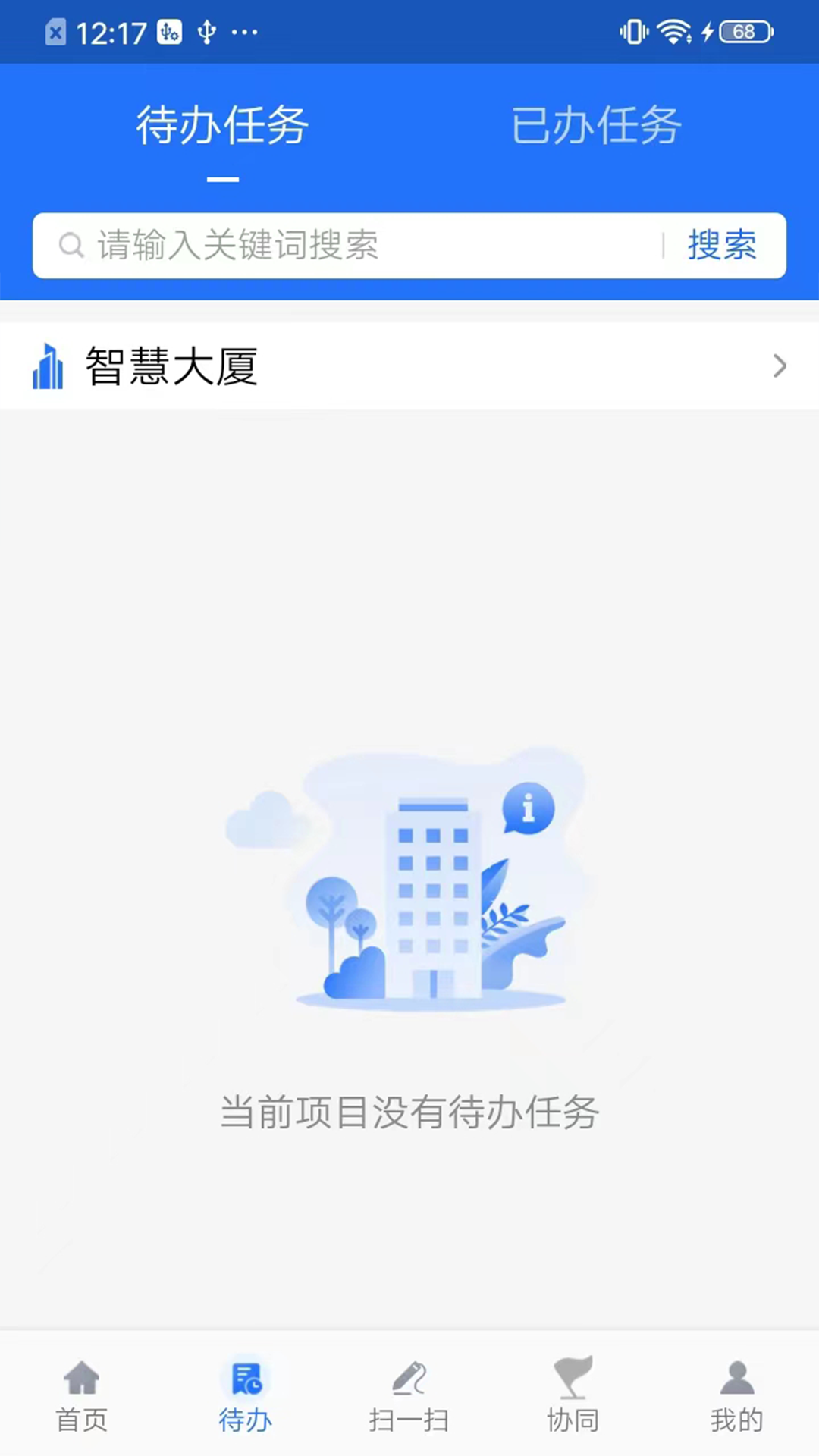Open the 协同 collaboration section
Screen dimensions: 819x1456
click(573, 1399)
